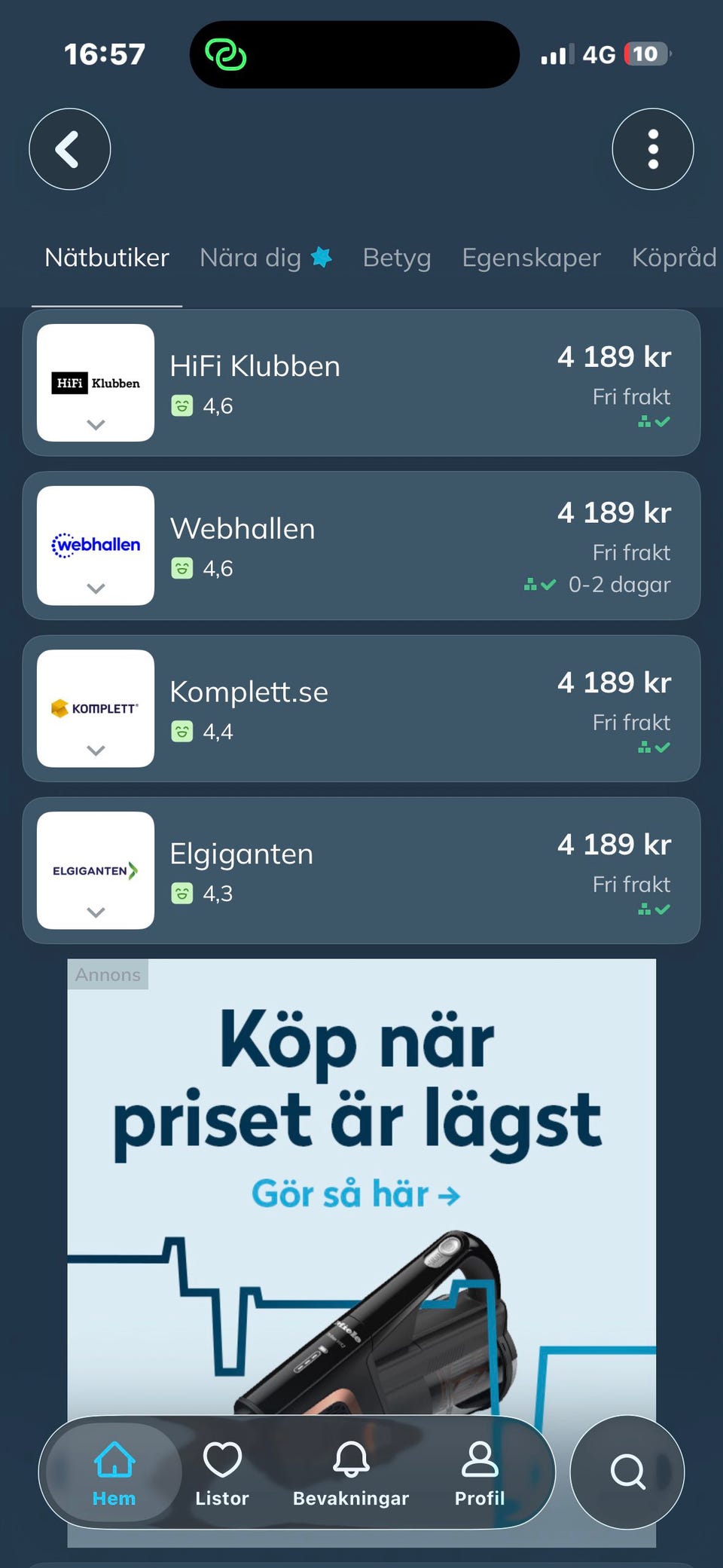Viewport: 723px width, 1568px height.
Task: Open the three-dot overflow menu
Action: (x=652, y=149)
